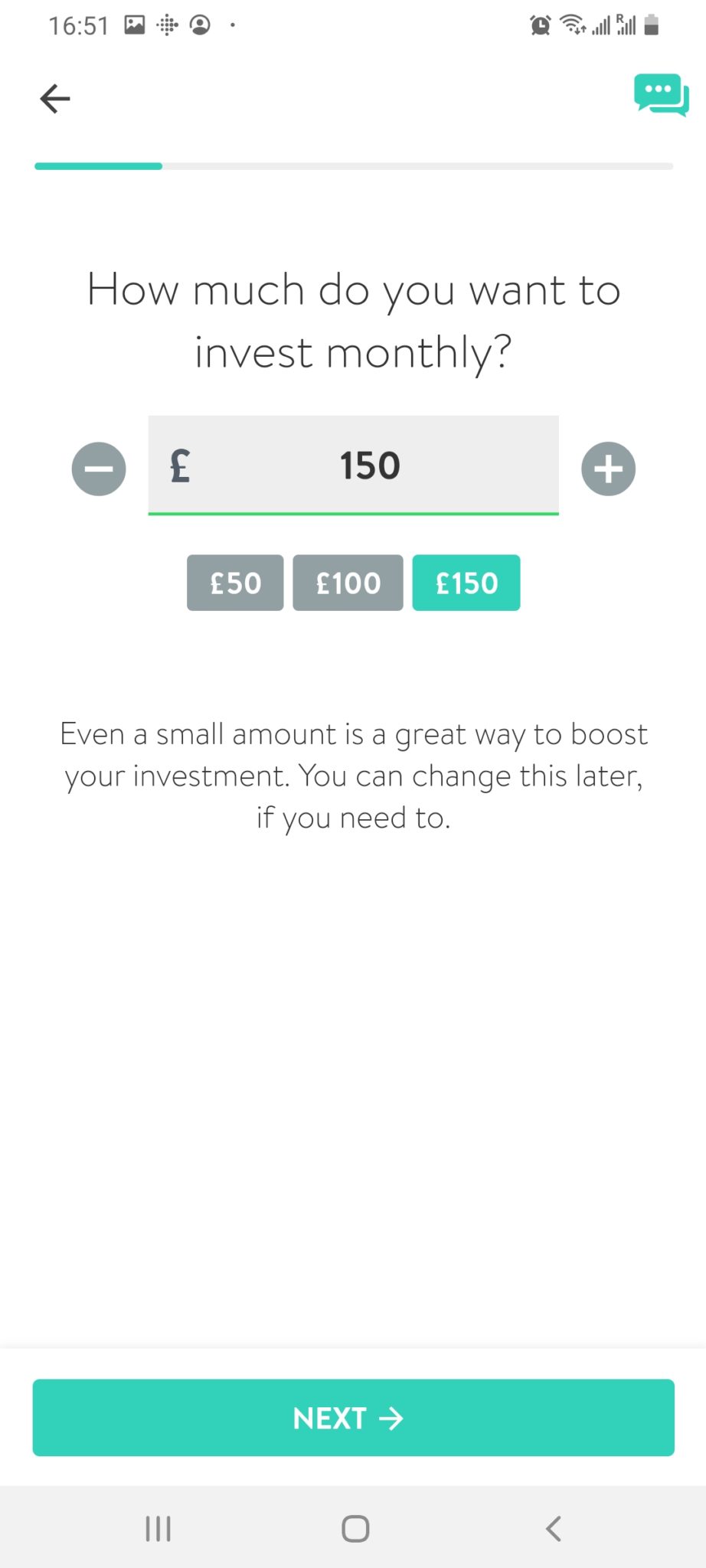
Task: Tap the screenshot thumbnail icon in the status bar
Action: pos(135,24)
